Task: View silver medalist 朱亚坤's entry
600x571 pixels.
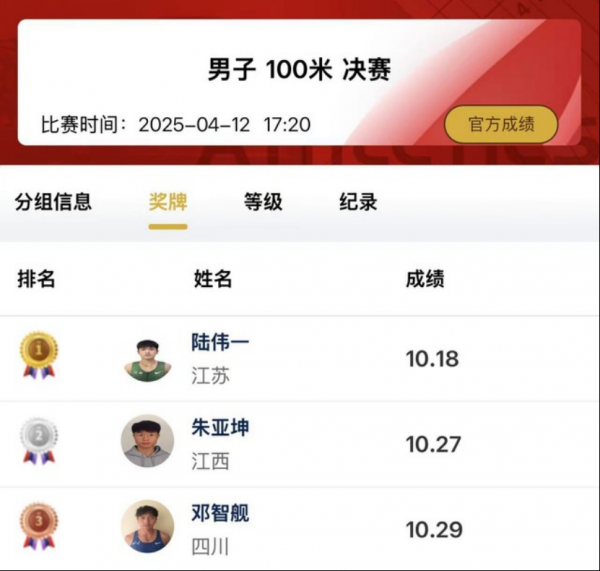Action: pyautogui.click(x=220, y=443)
